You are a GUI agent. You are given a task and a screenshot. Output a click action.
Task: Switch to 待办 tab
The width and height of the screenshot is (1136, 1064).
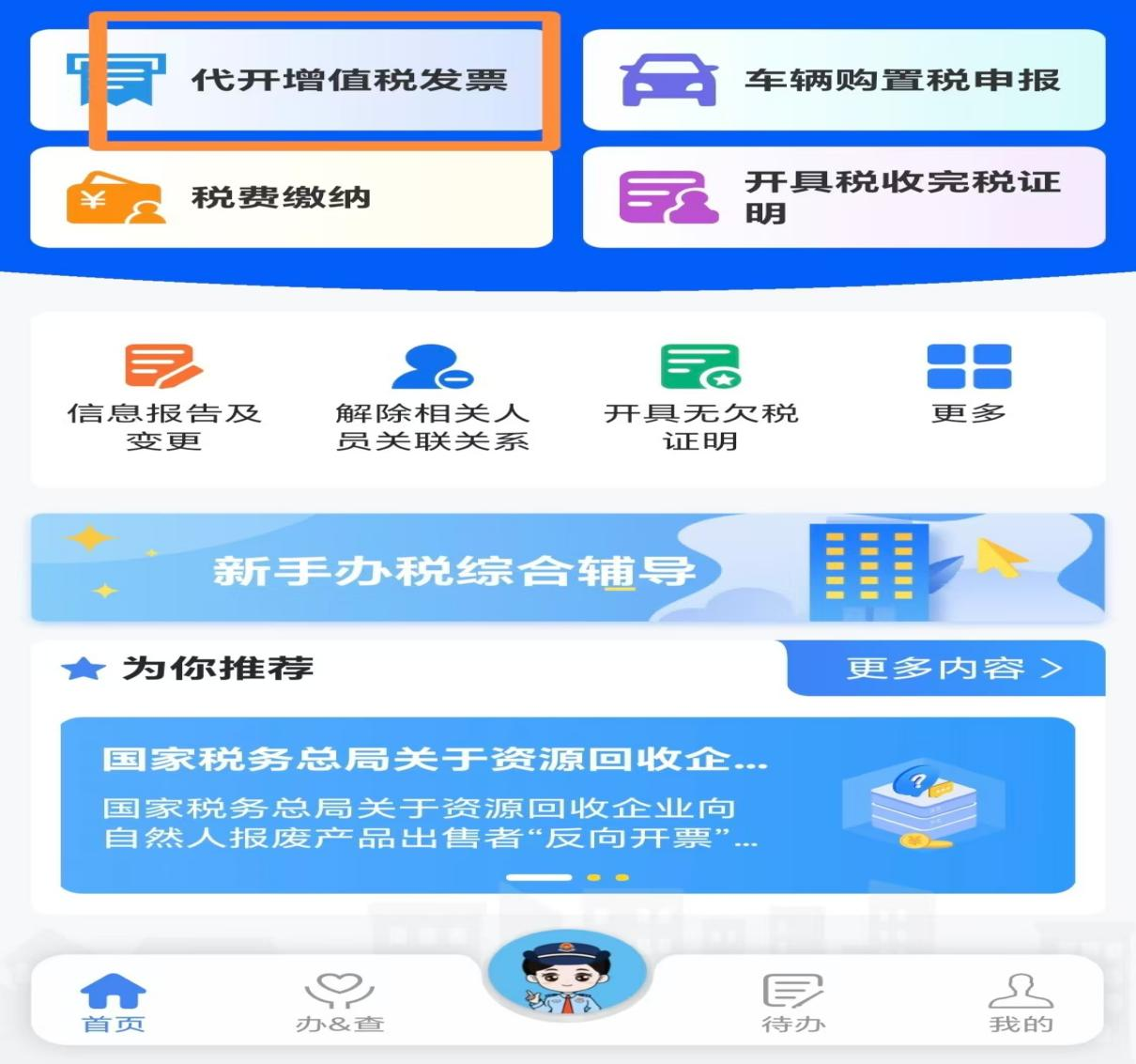793,1003
